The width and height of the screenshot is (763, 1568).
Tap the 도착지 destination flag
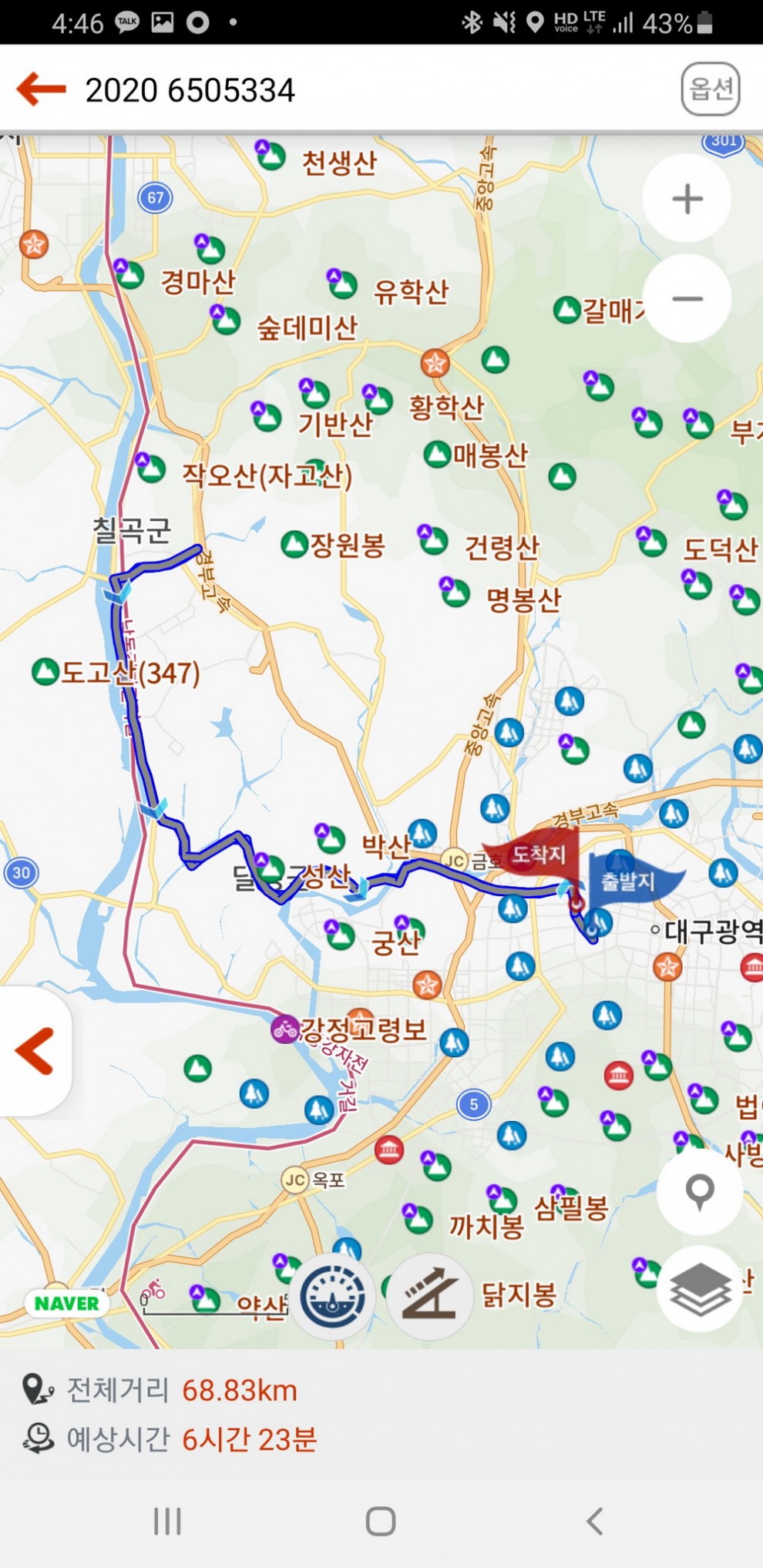(537, 855)
